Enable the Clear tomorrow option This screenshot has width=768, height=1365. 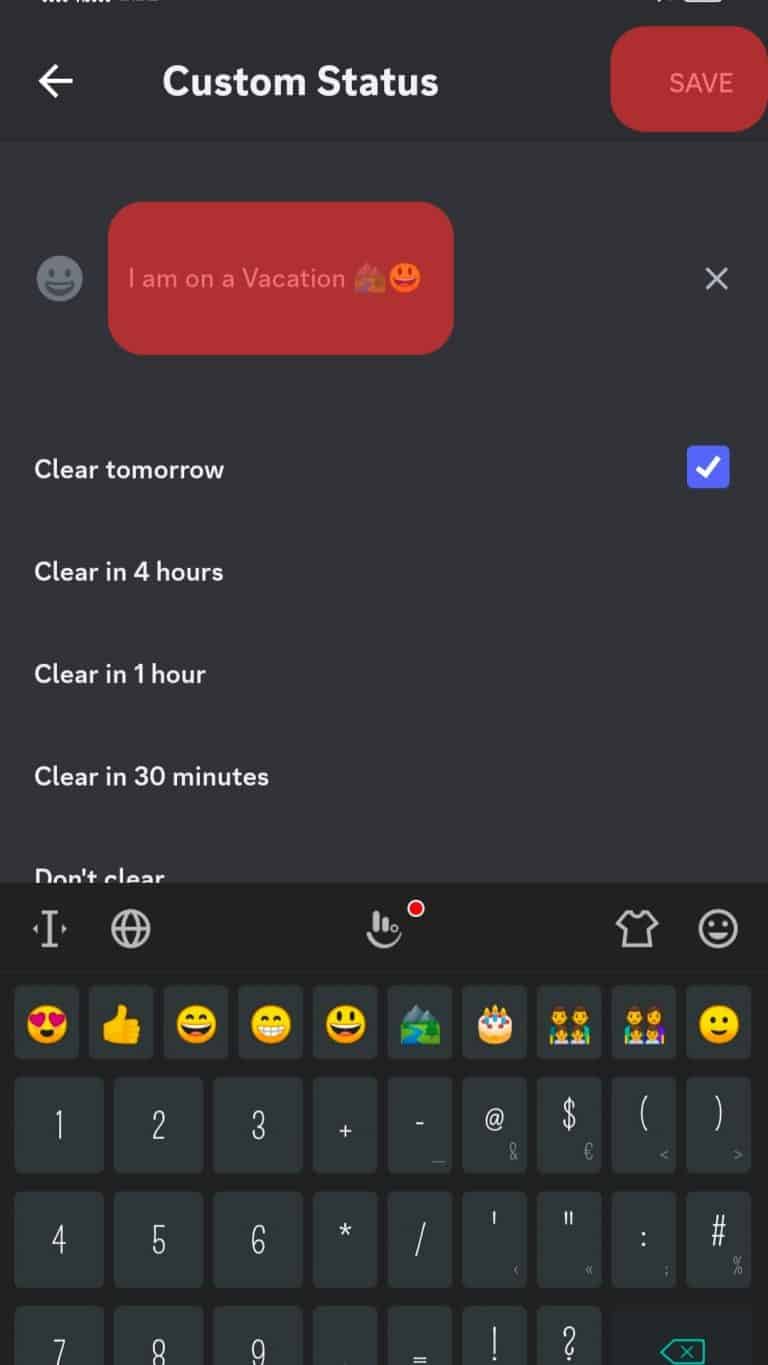click(x=708, y=467)
